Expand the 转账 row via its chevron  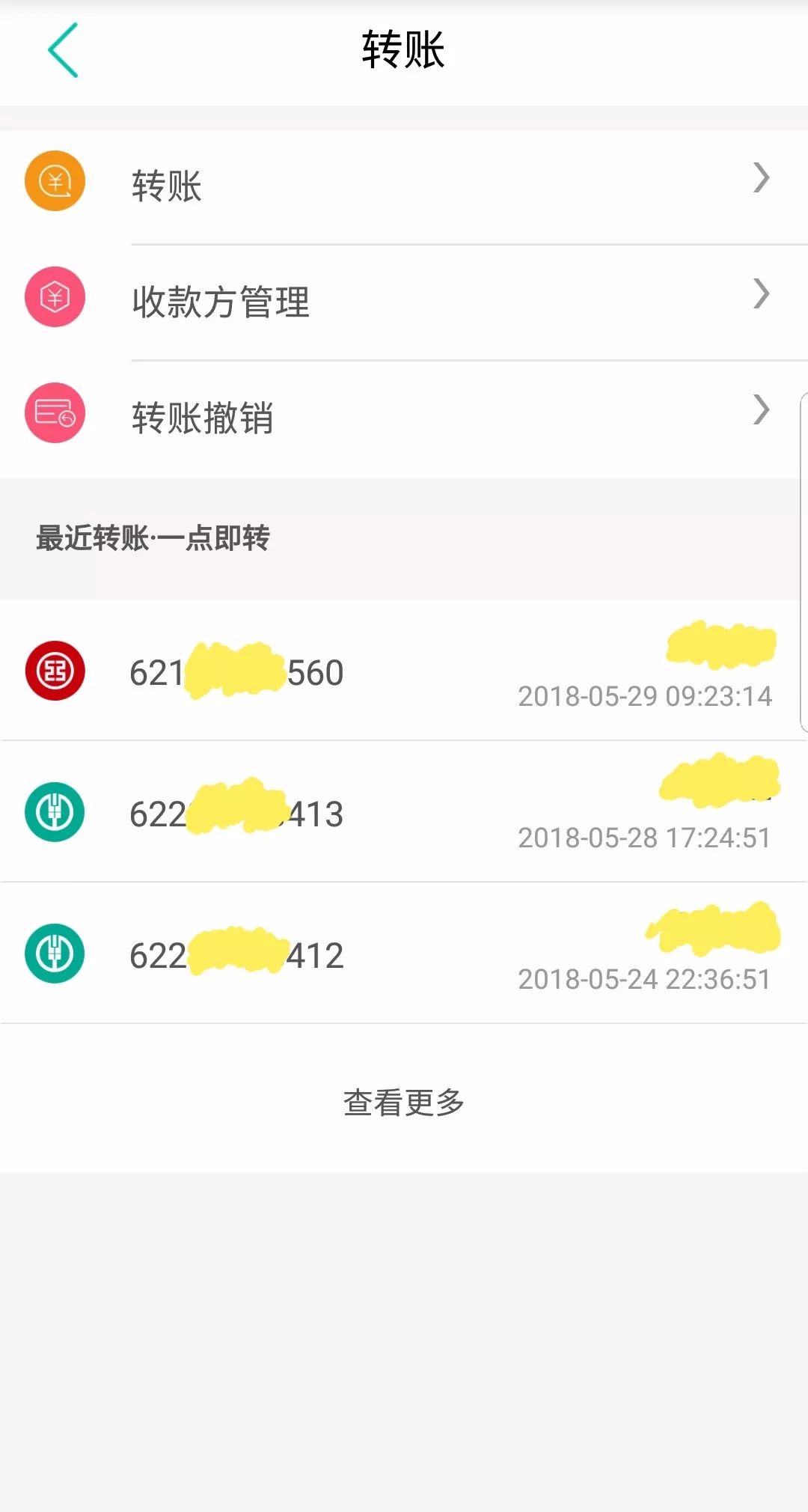click(x=762, y=177)
